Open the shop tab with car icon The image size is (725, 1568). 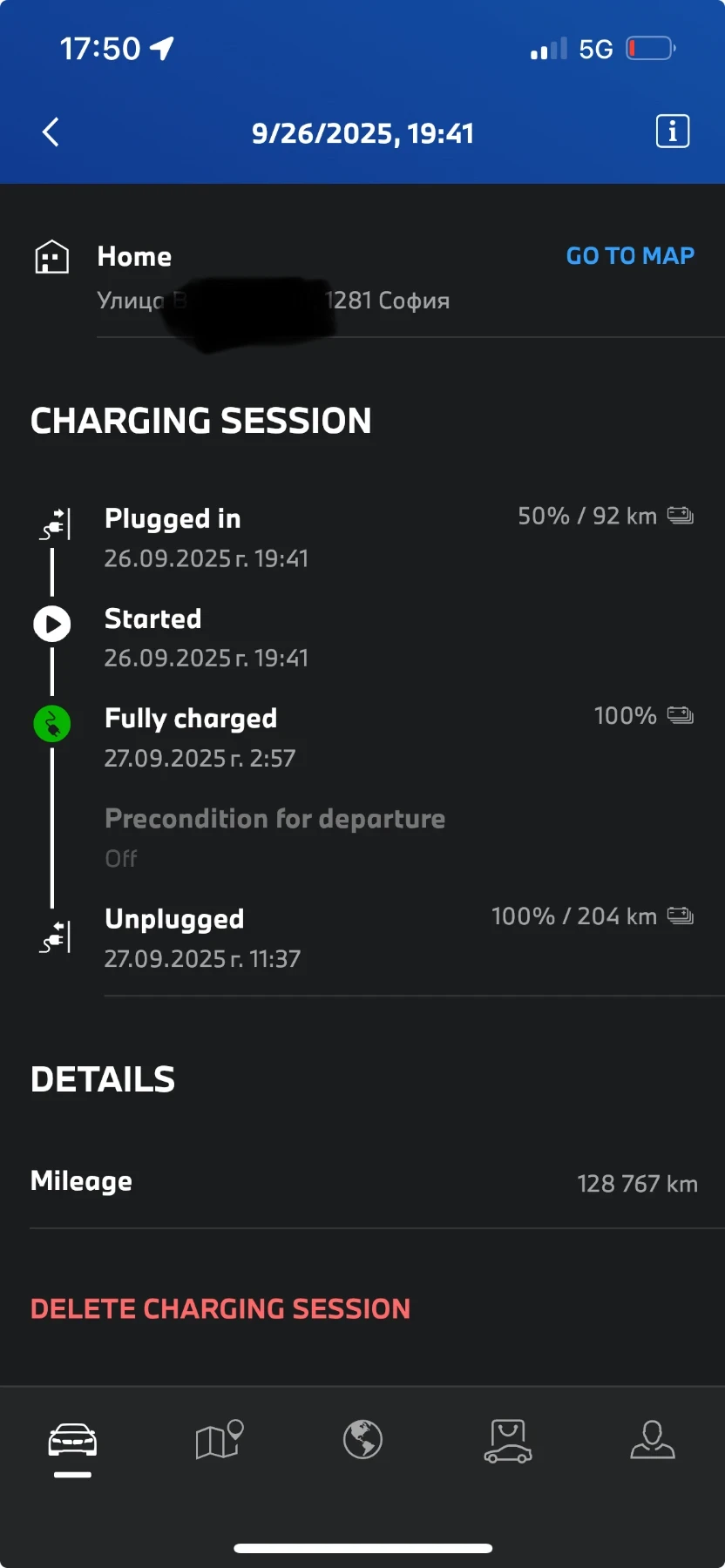507,1440
